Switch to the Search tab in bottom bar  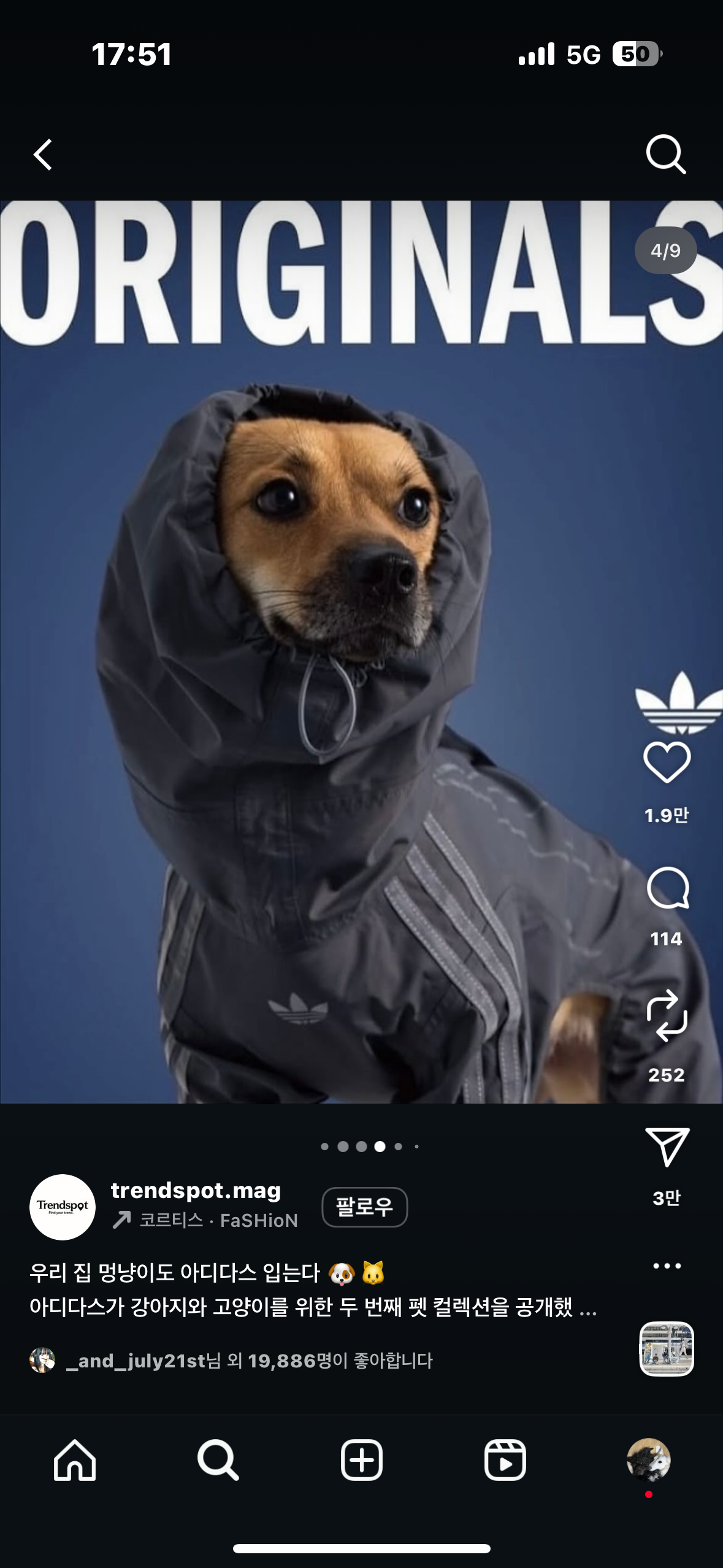(x=218, y=1460)
